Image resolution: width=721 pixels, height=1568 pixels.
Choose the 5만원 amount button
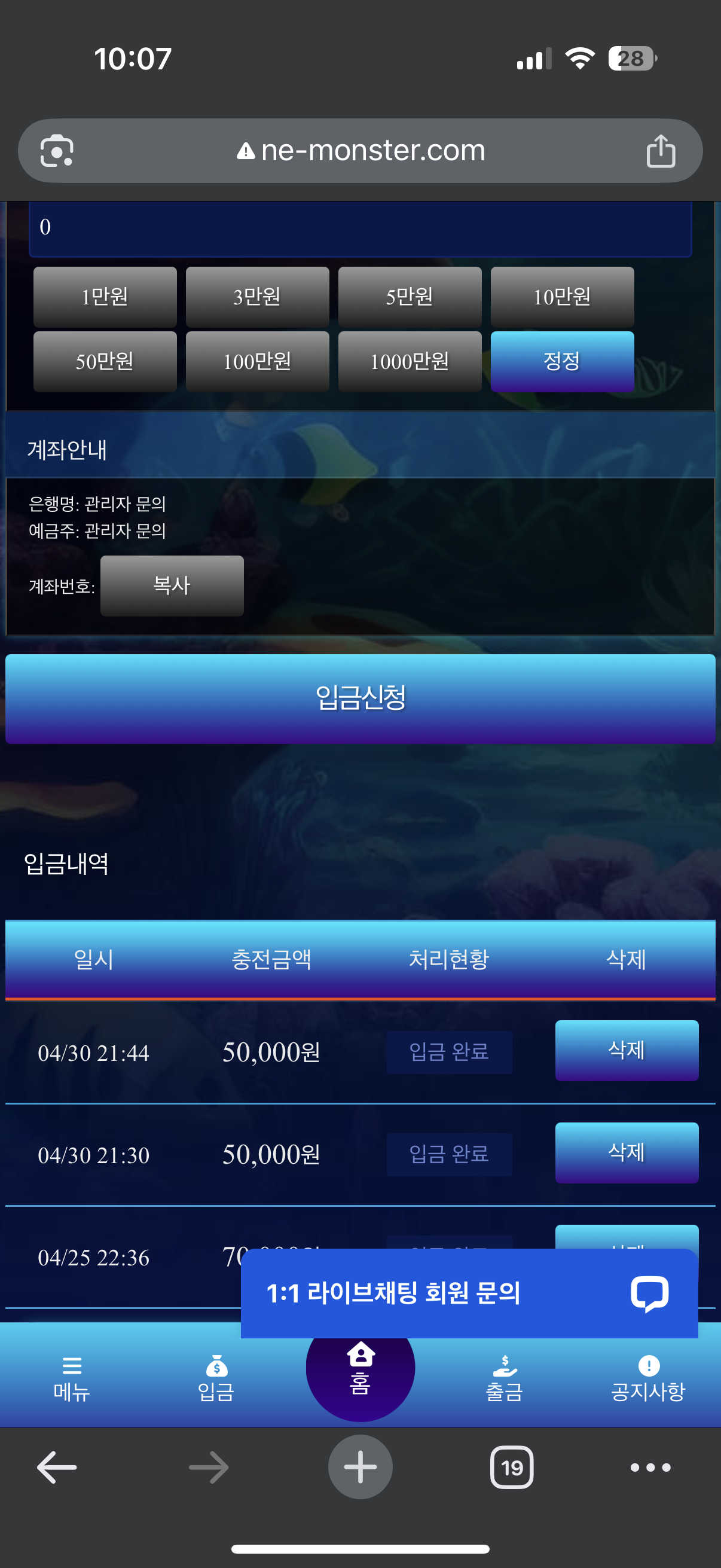410,297
